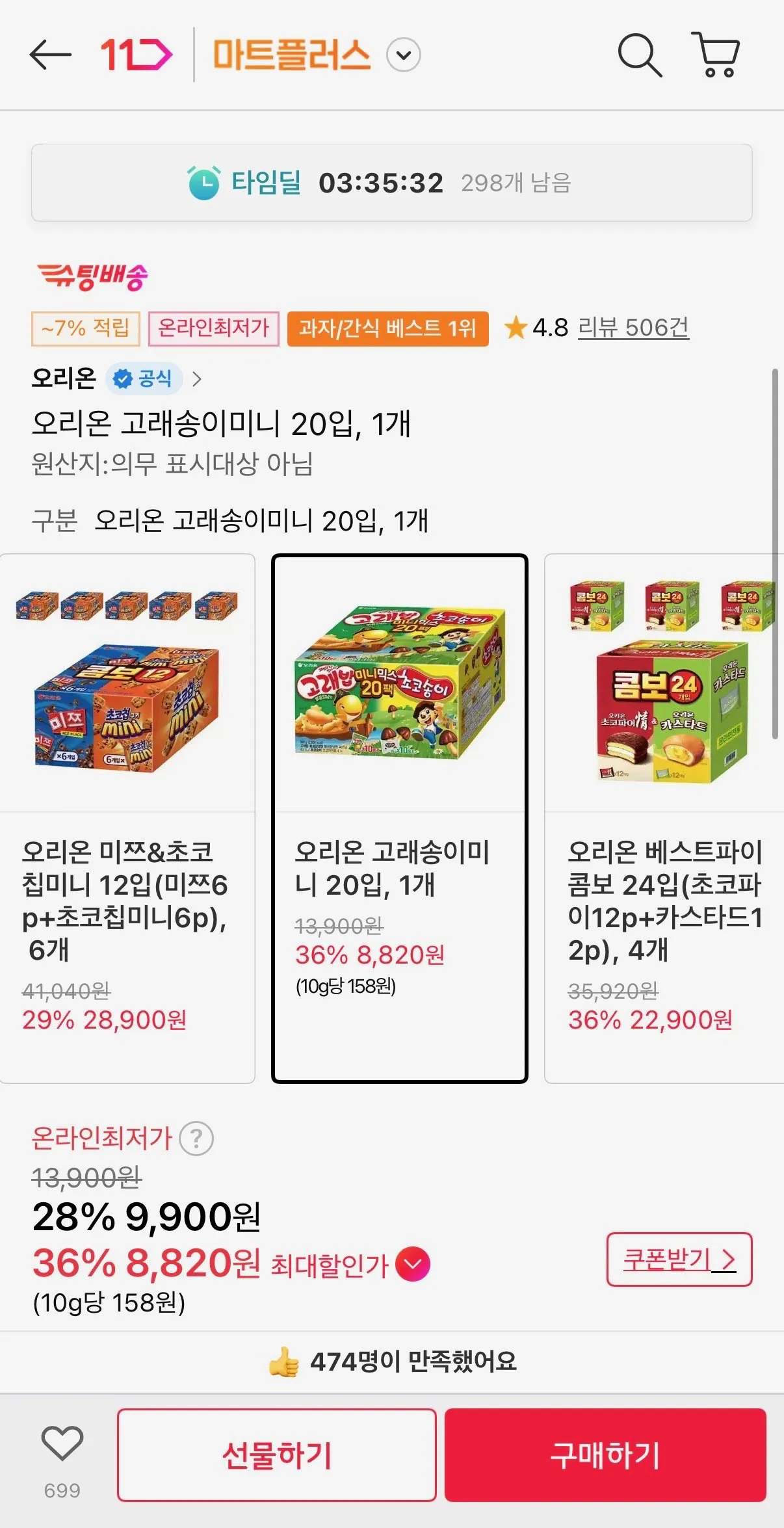Open the shopping cart
Image resolution: width=784 pixels, height=1528 pixels.
tap(716, 55)
